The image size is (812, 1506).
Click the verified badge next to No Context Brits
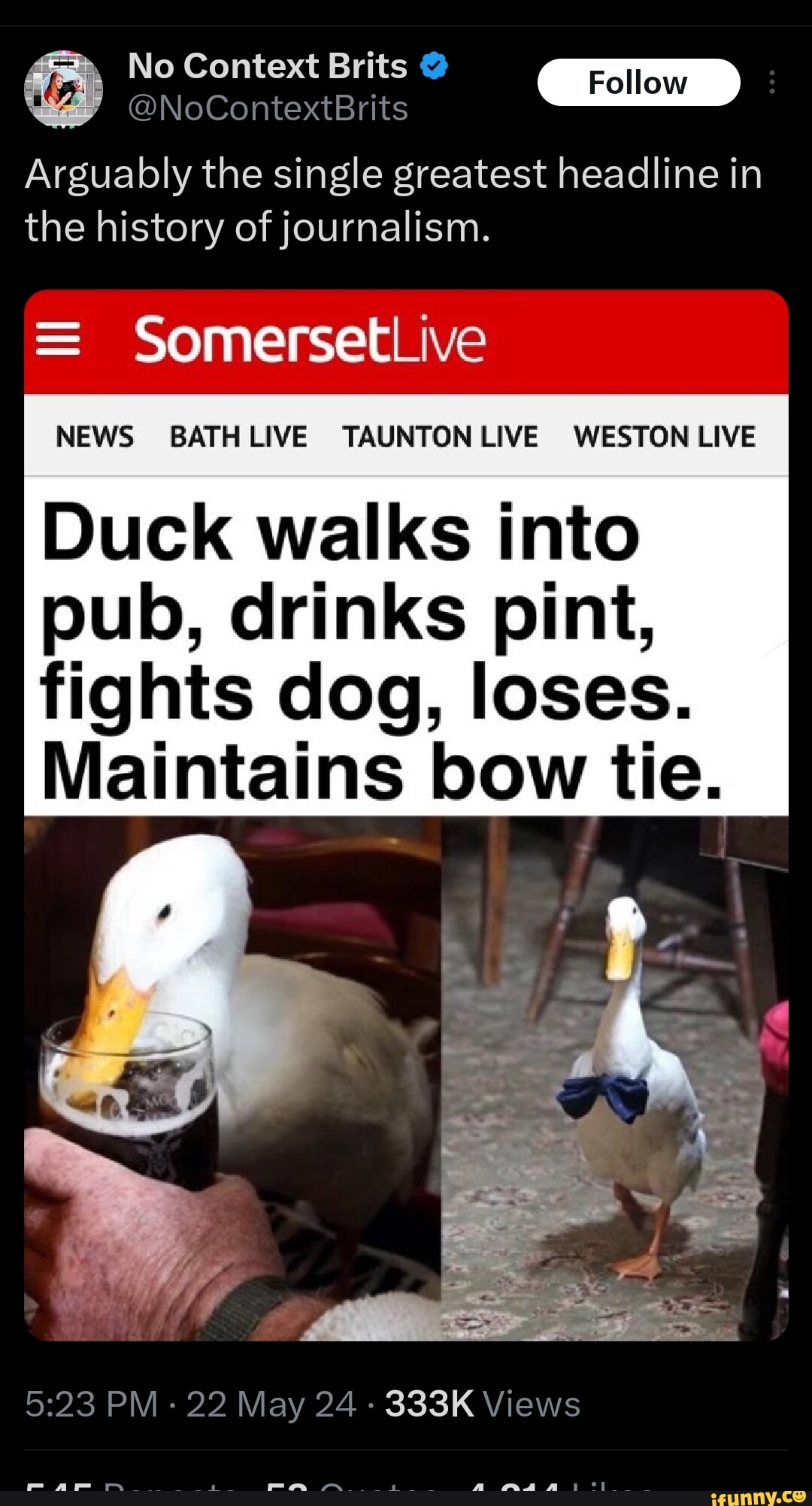[x=433, y=66]
